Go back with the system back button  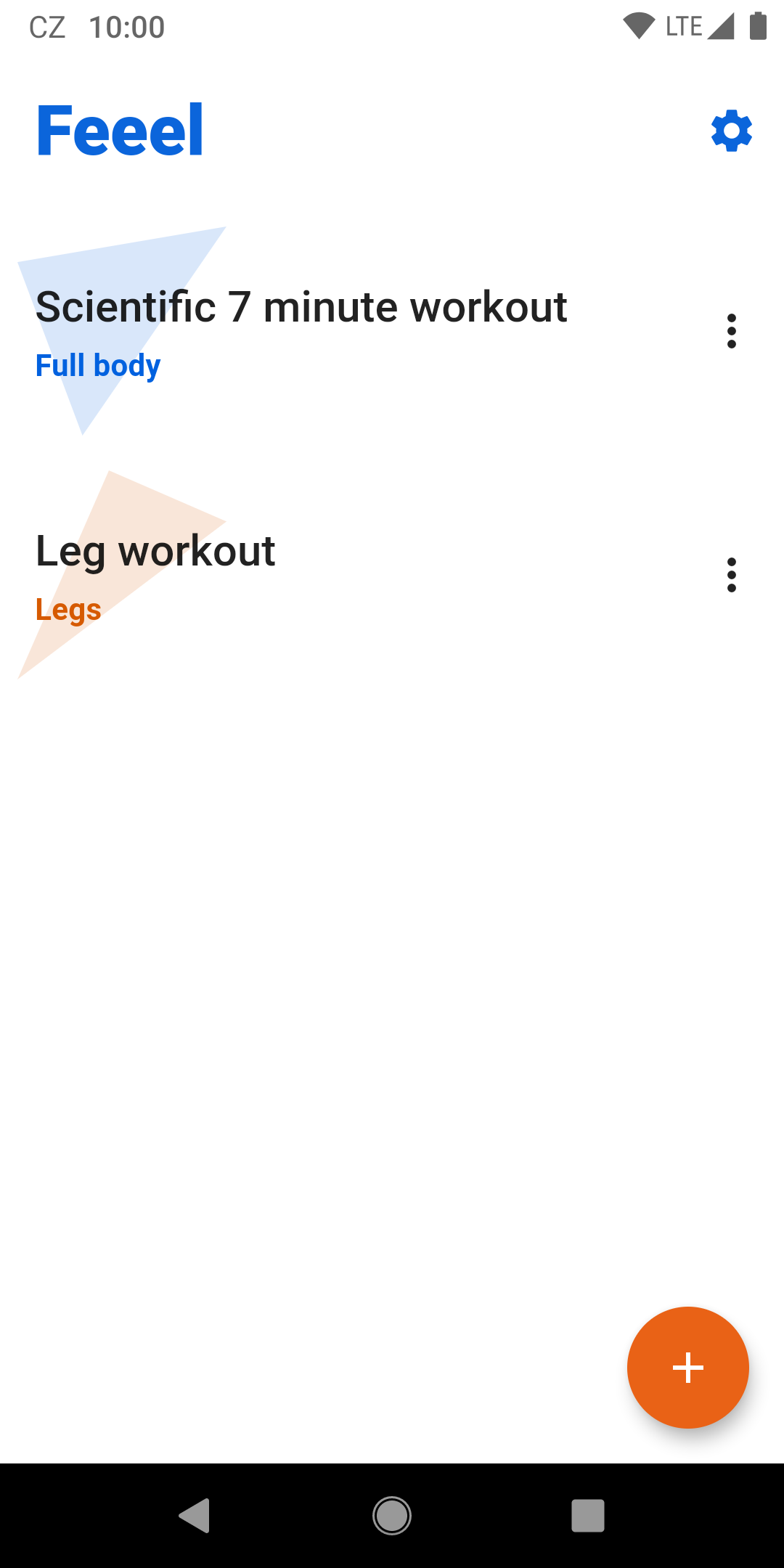[x=195, y=1516]
